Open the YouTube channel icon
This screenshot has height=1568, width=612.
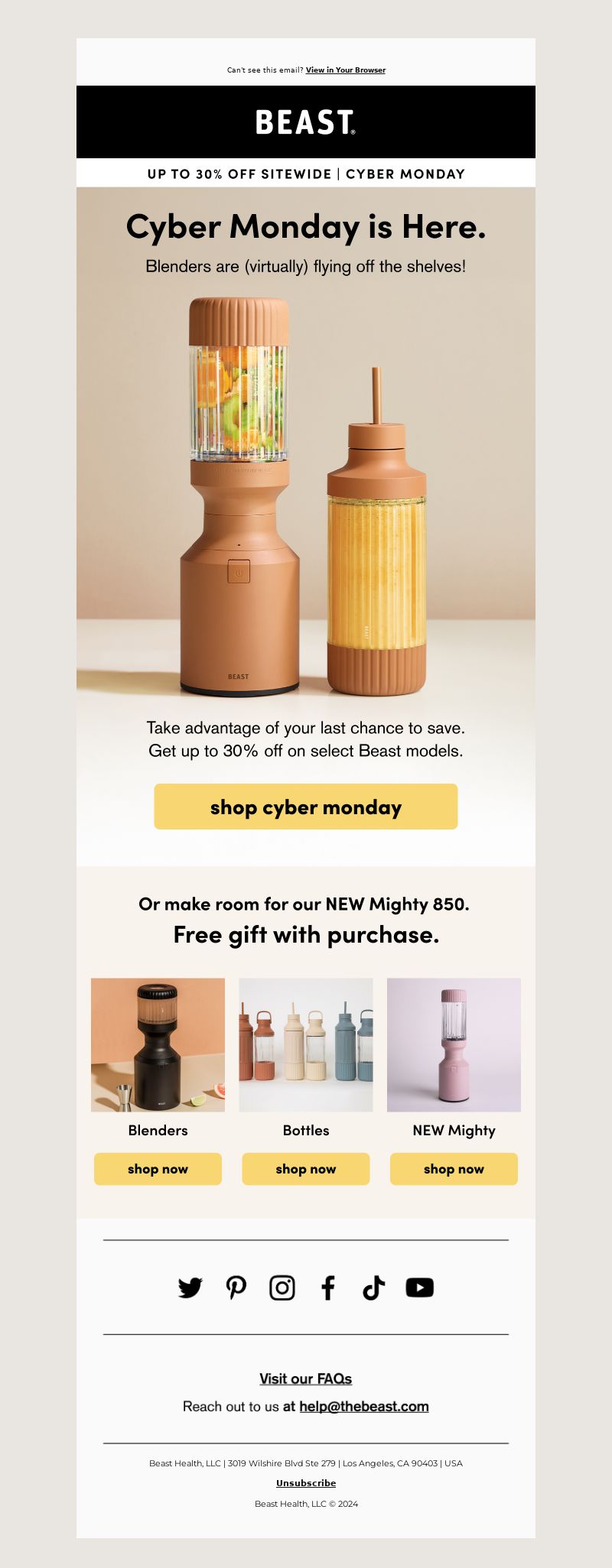(x=419, y=1287)
